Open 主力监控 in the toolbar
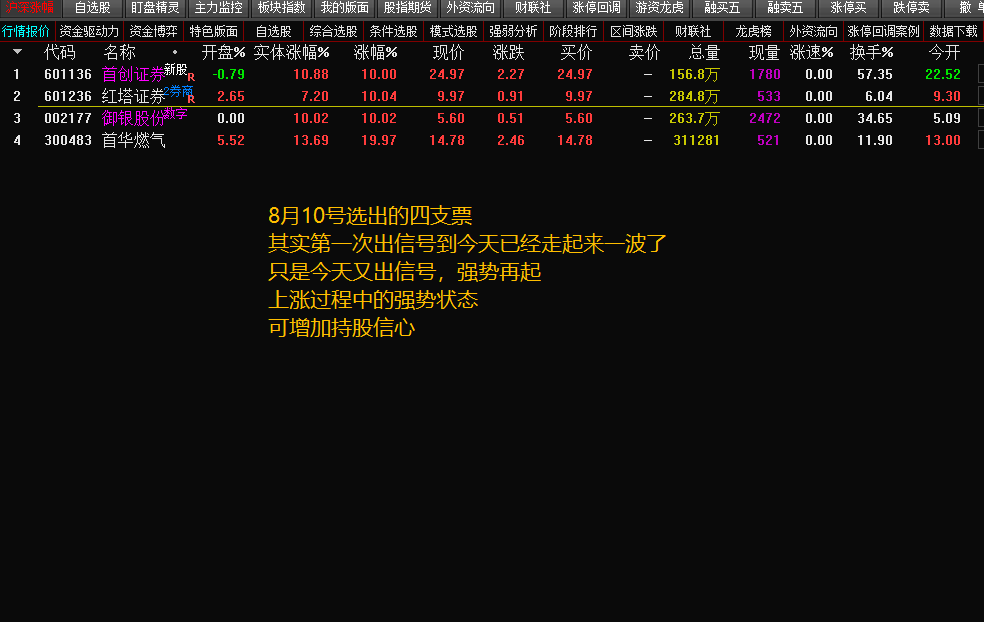Screen dimensions: 984x622 tap(218, 8)
